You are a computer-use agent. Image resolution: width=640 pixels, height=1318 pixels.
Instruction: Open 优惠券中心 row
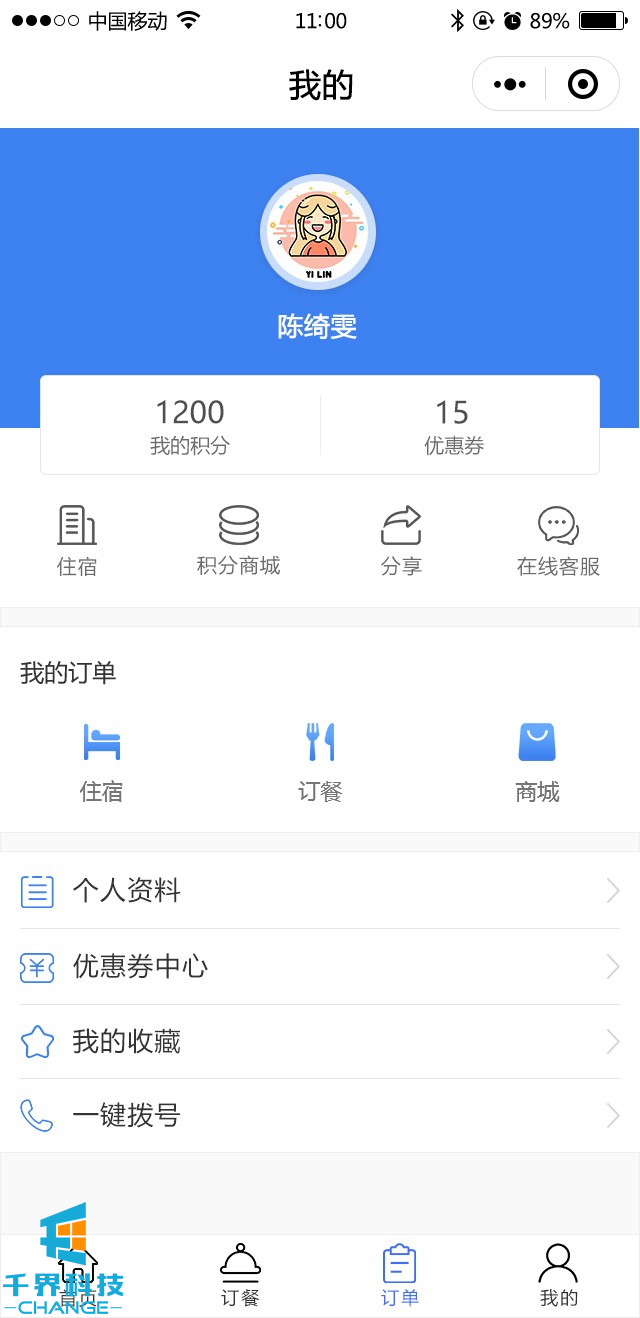pyautogui.click(x=320, y=967)
